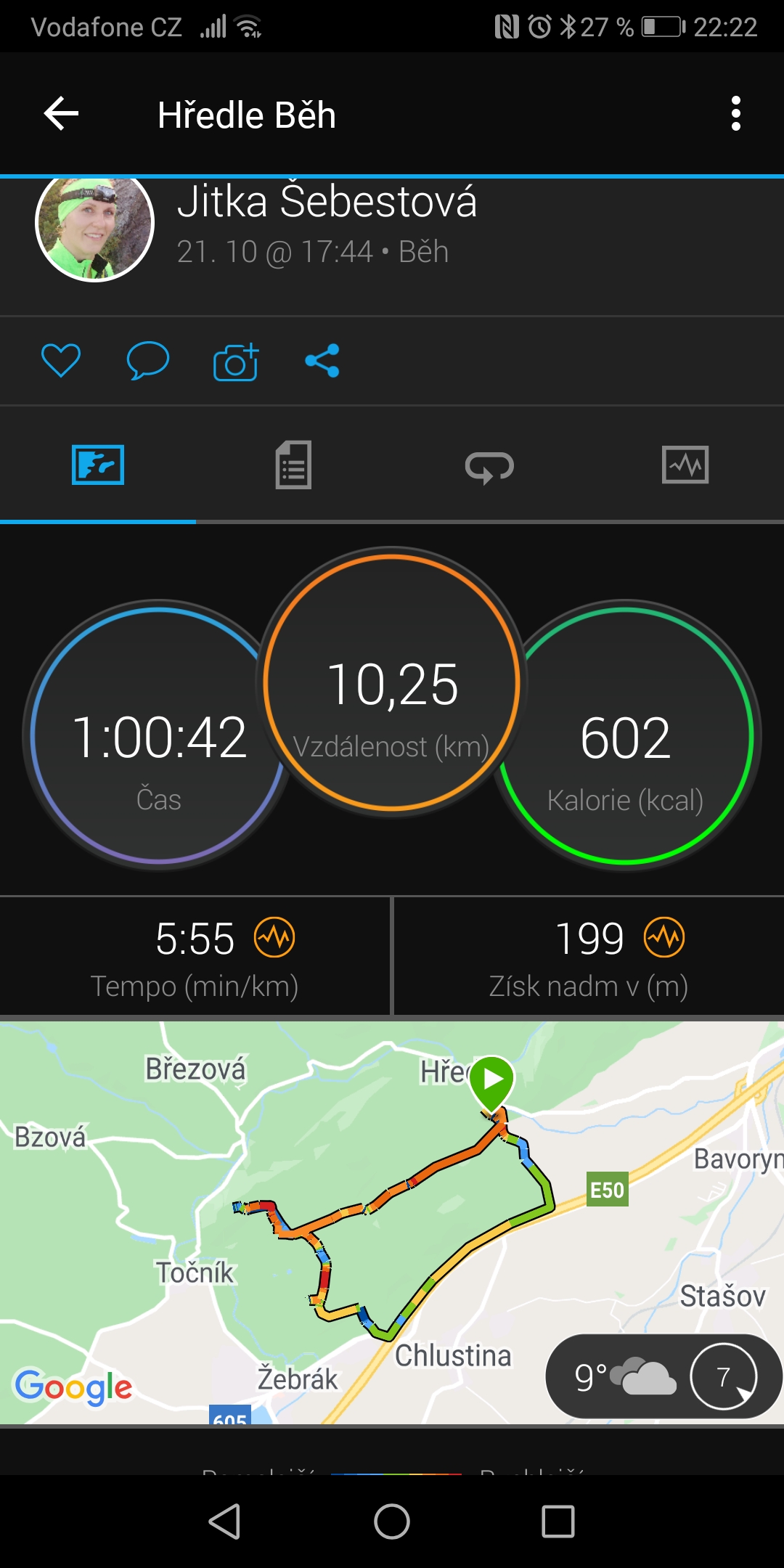Tap the 9° weather widget
Viewport: 784px width, 1568px height.
tap(663, 1376)
